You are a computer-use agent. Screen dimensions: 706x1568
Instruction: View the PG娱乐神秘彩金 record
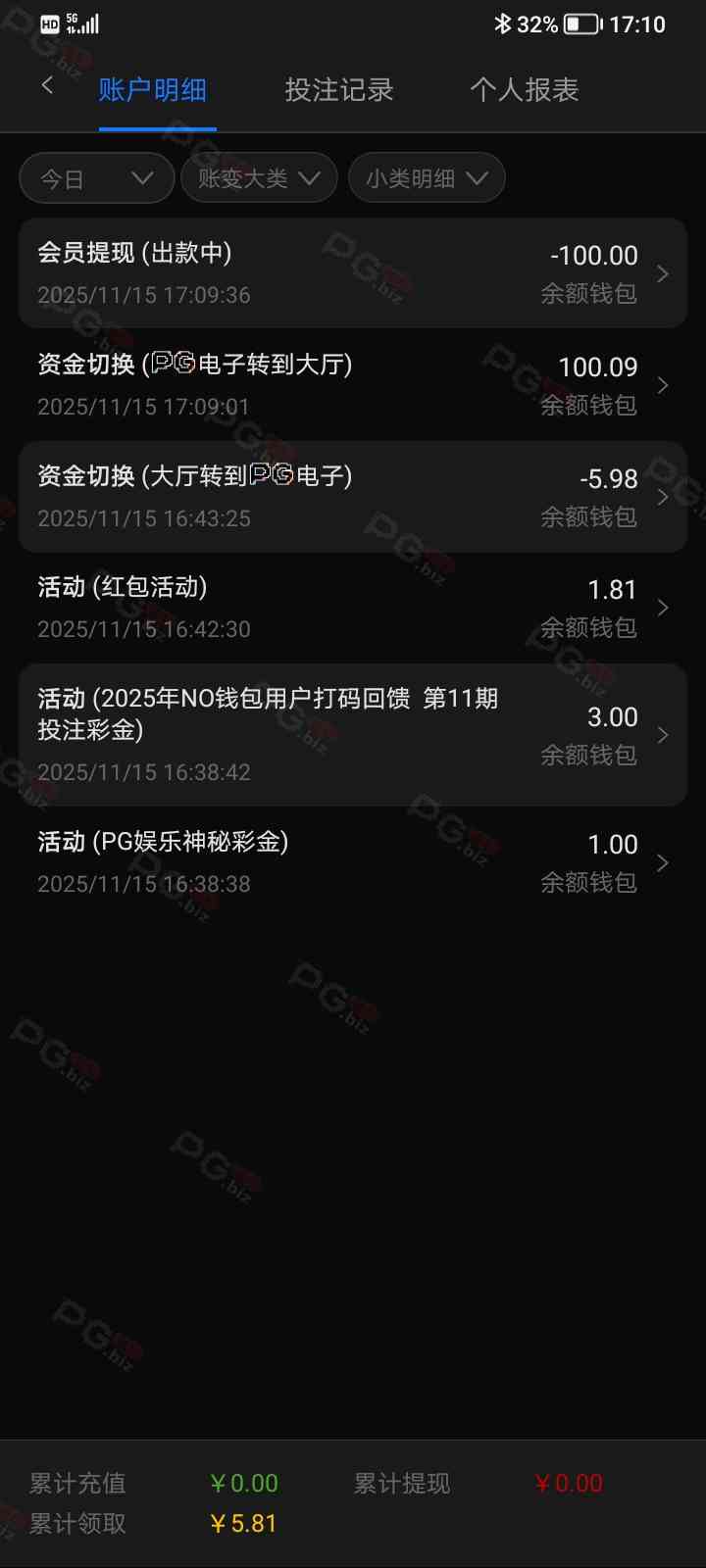[352, 862]
